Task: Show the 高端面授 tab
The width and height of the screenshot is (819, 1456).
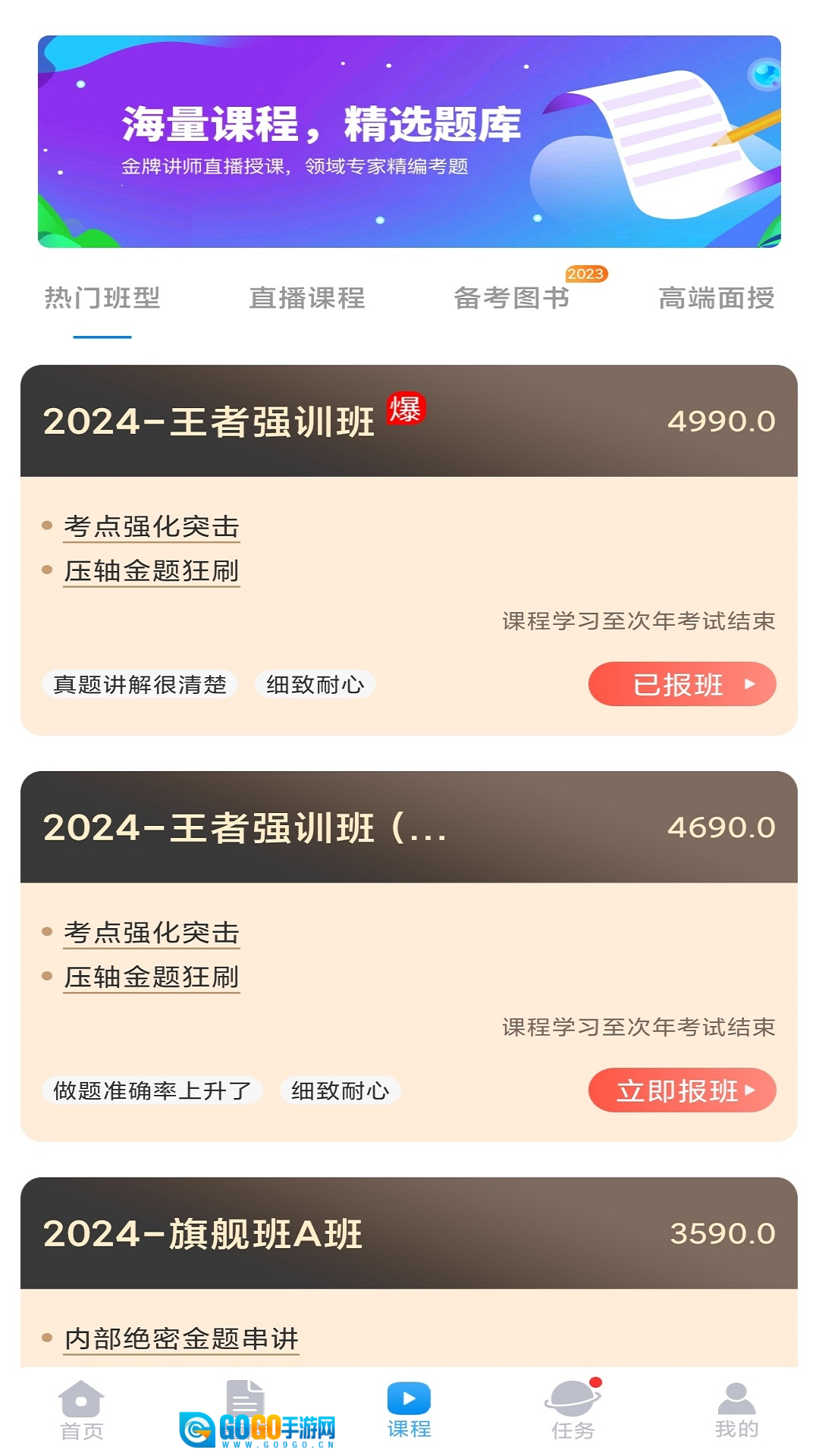Action: coord(717,299)
